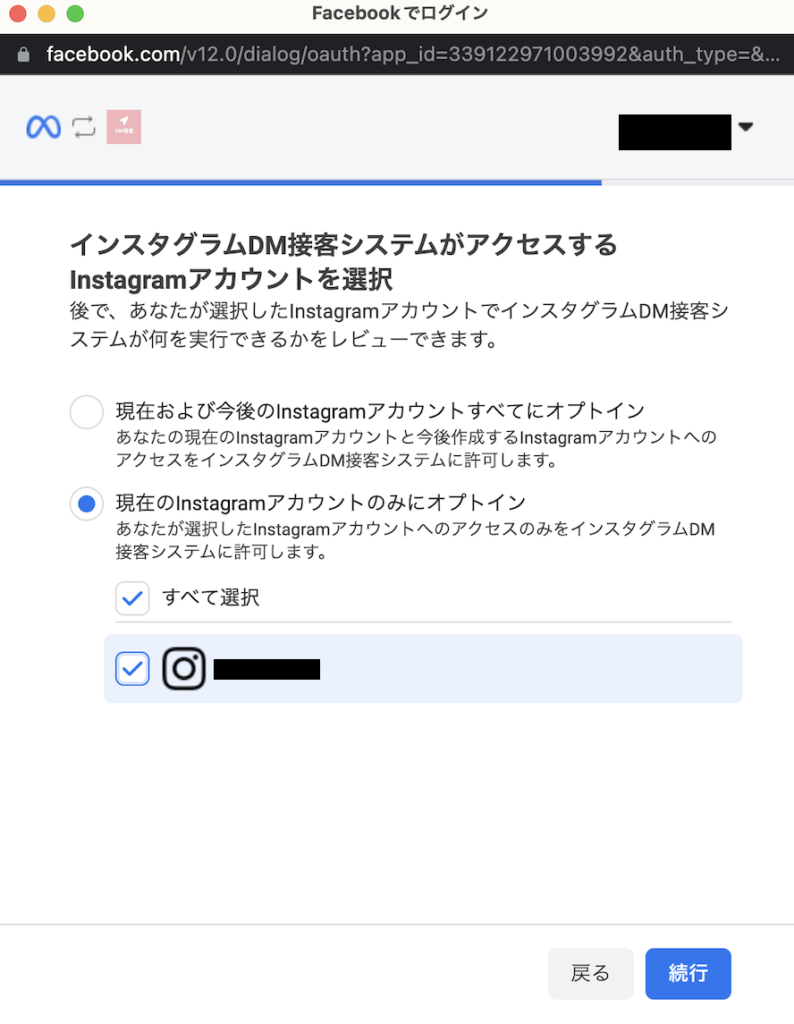Uncheck the すべて選択 checkbox
794x1024 pixels.
pyautogui.click(x=133, y=599)
